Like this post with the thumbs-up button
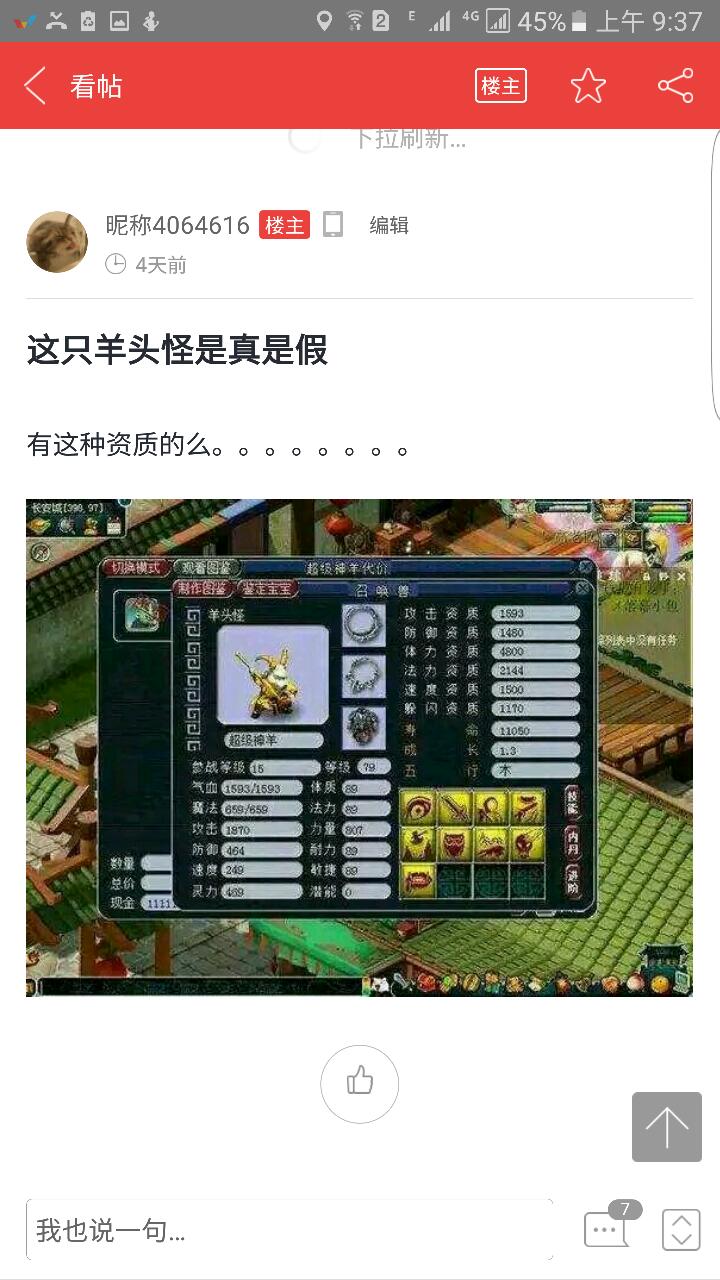 [359, 1084]
